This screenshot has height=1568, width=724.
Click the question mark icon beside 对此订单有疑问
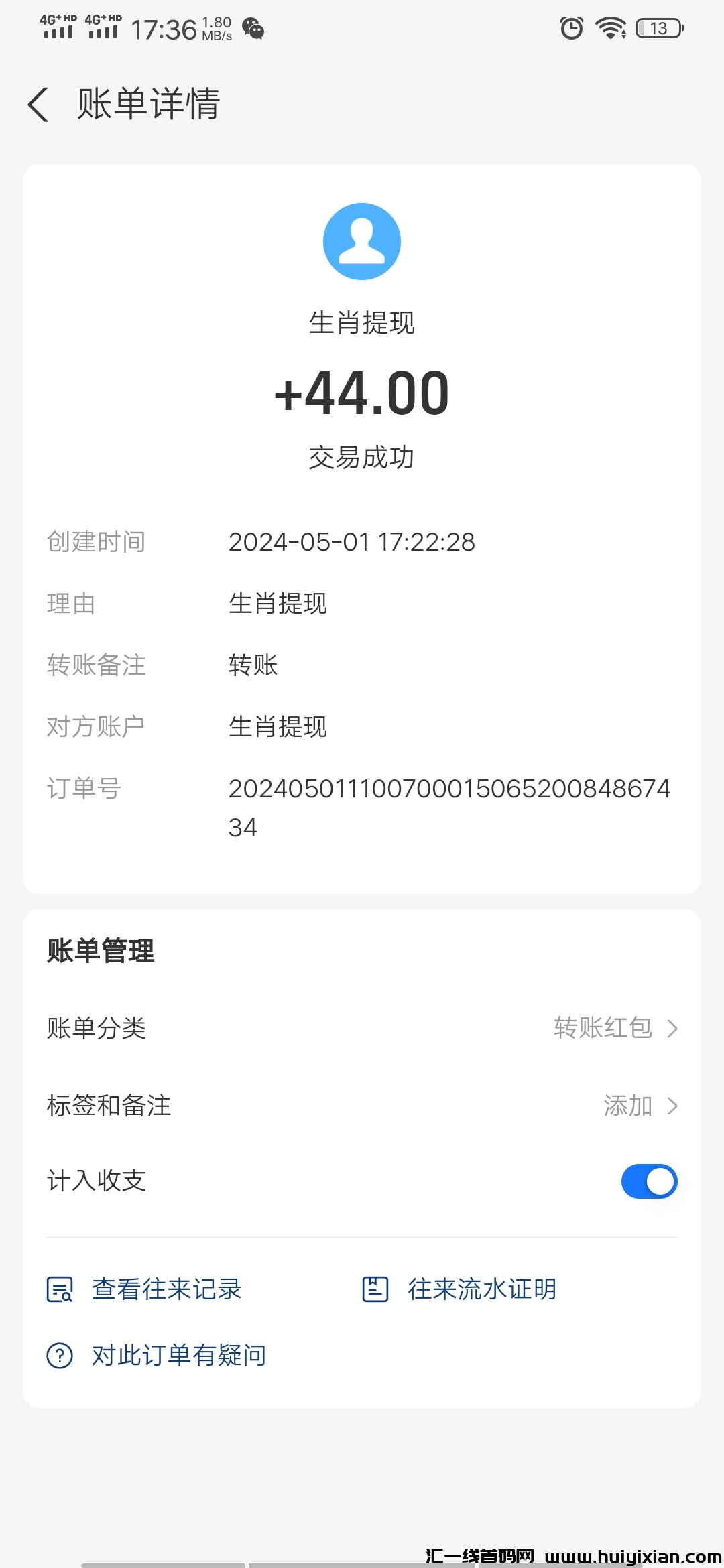click(x=60, y=1354)
